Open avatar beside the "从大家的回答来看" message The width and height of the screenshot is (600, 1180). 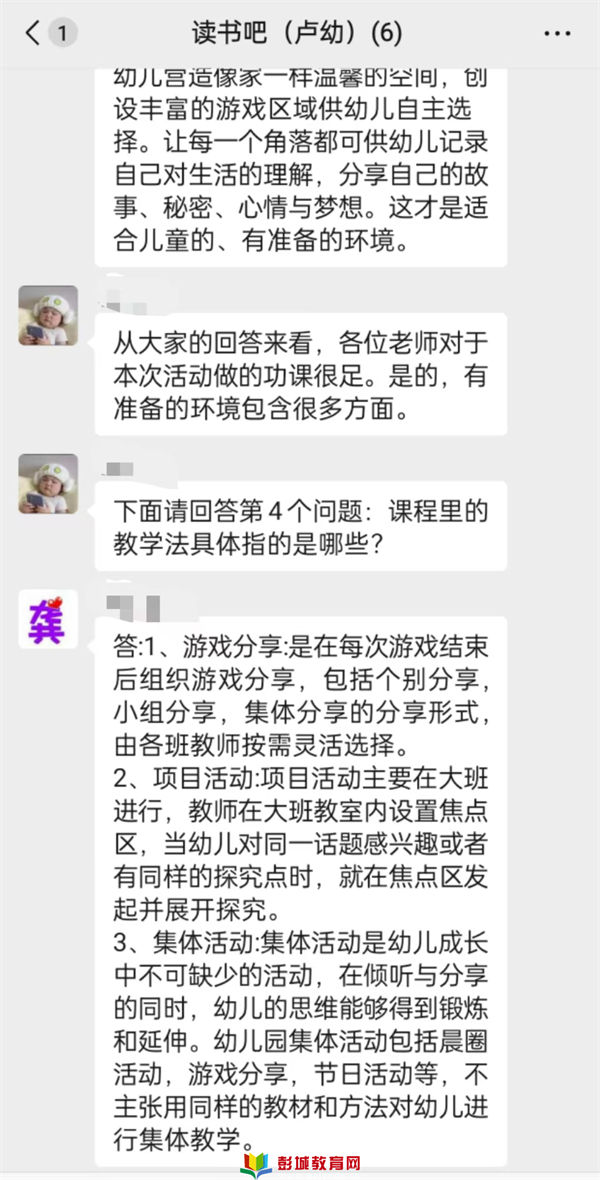(47, 315)
